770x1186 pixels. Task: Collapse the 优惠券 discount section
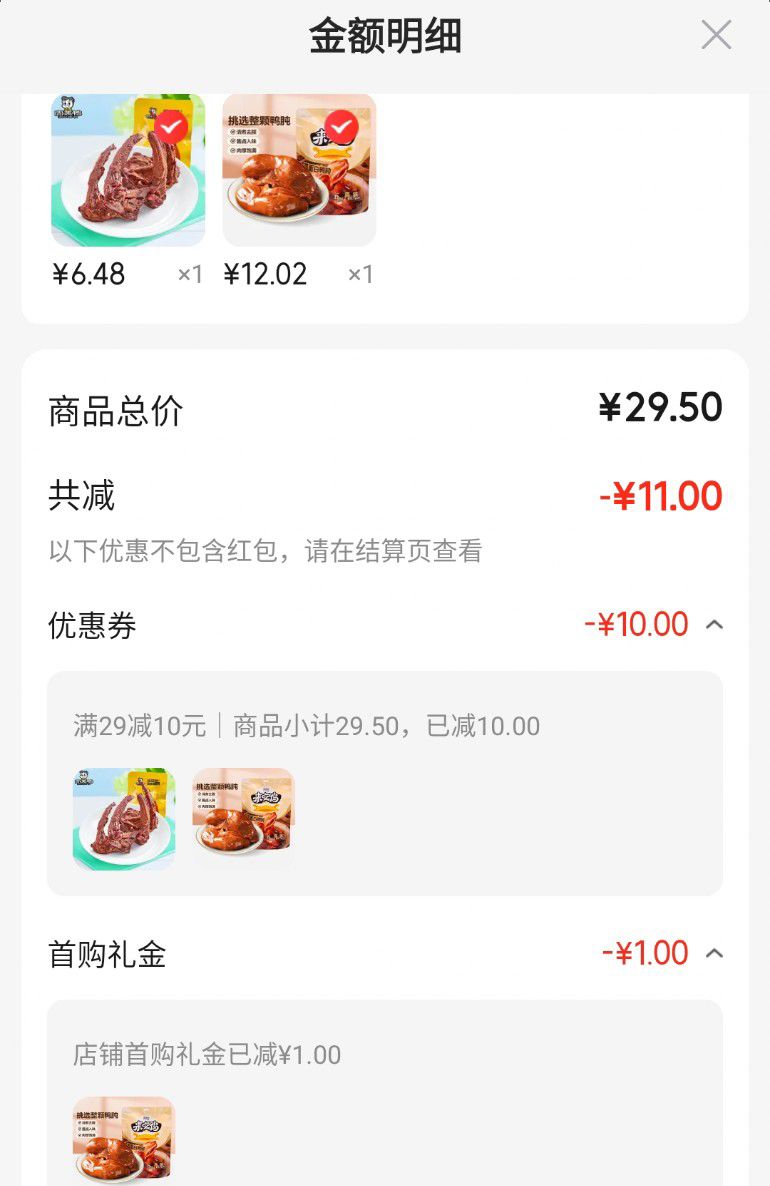[714, 625]
